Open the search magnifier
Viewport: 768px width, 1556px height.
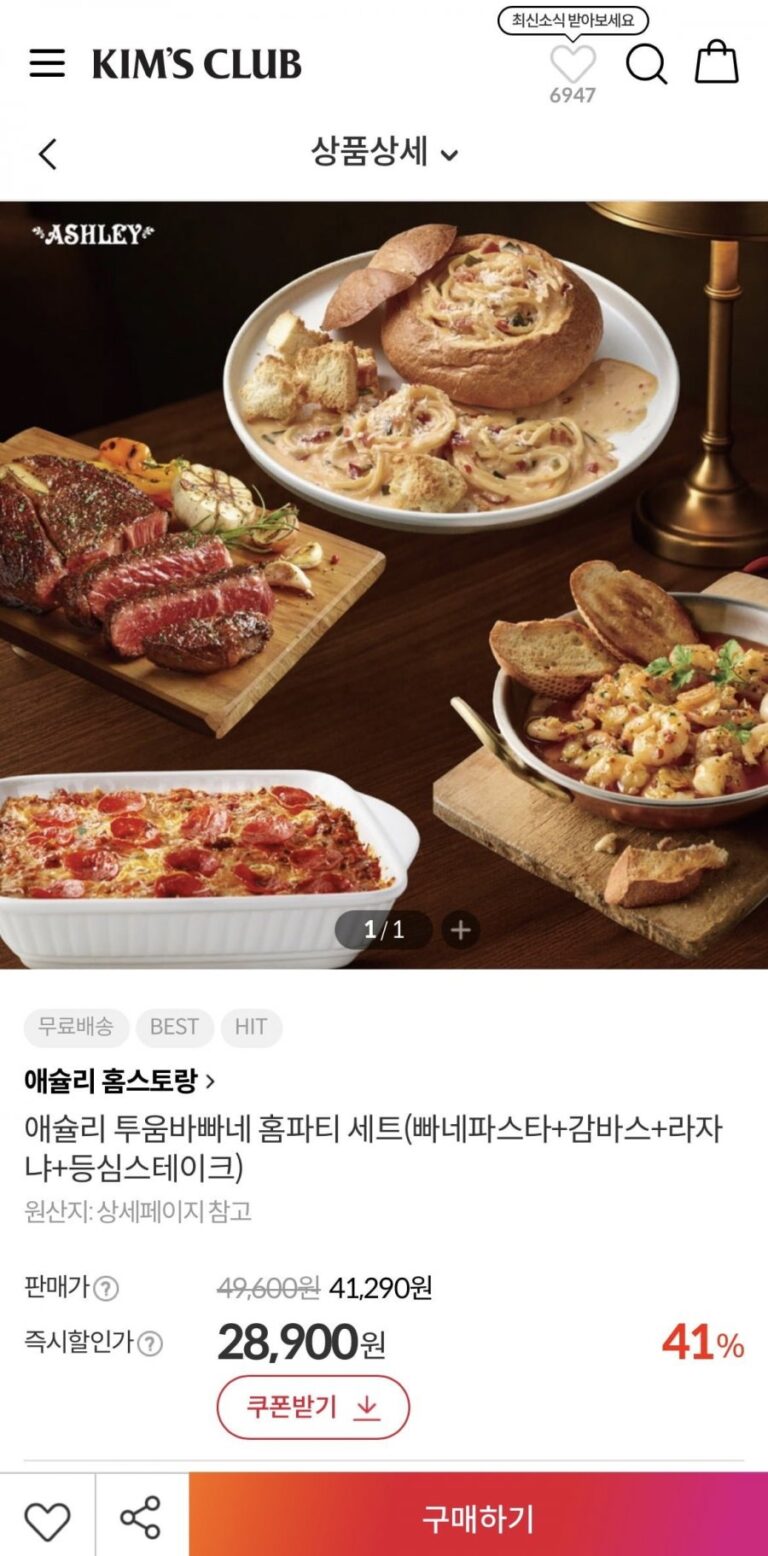click(646, 64)
